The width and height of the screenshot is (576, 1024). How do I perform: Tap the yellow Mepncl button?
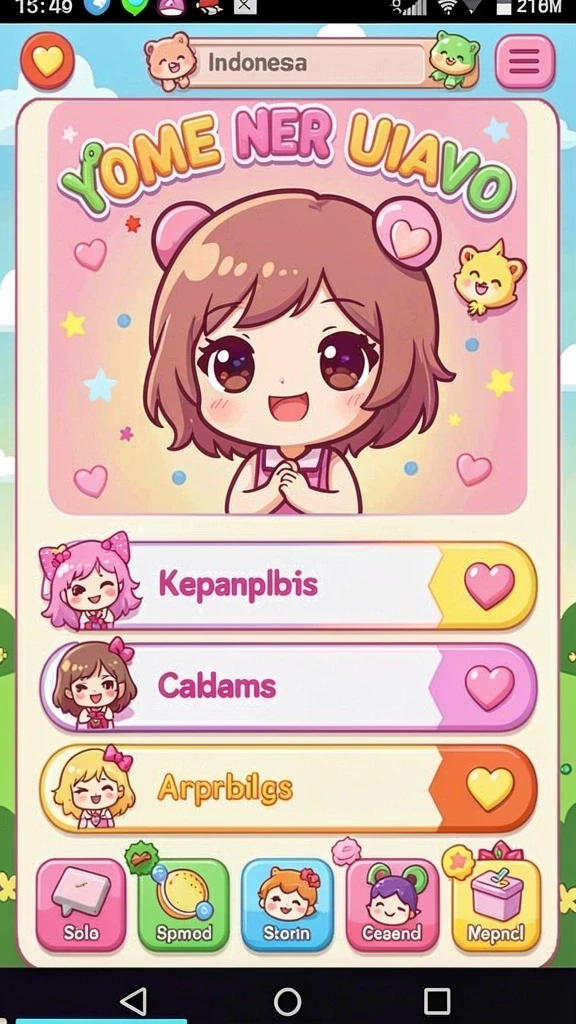pyautogui.click(x=496, y=904)
